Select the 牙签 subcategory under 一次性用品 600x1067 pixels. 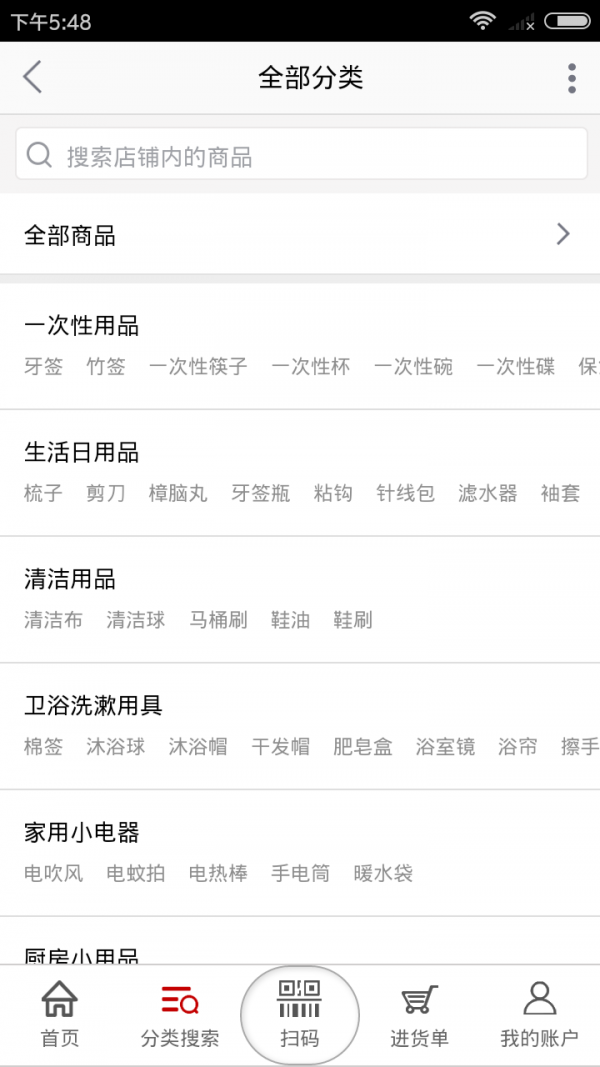[43, 367]
